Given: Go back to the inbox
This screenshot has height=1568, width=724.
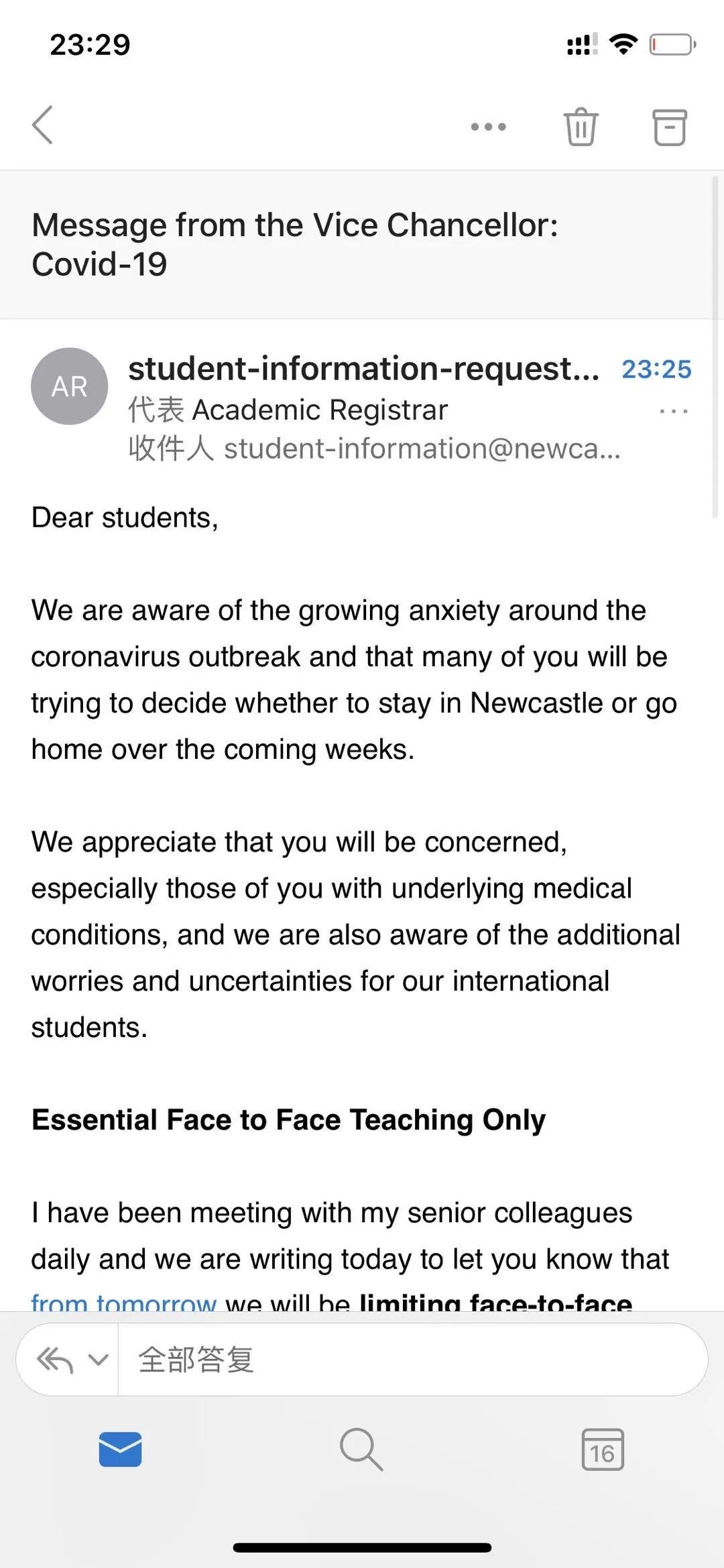Looking at the screenshot, I should pyautogui.click(x=43, y=125).
